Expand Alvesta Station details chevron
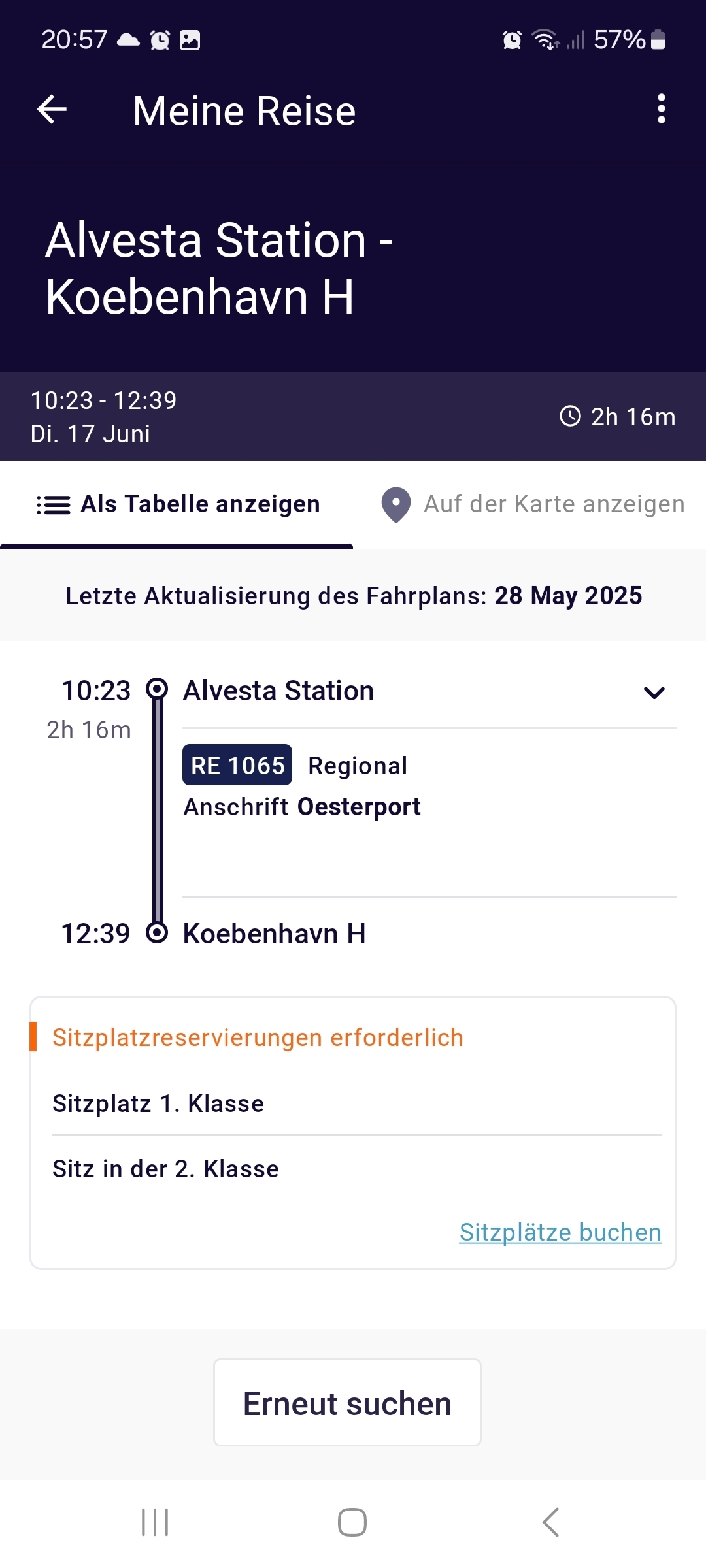This screenshot has width=706, height=1568. [x=654, y=692]
